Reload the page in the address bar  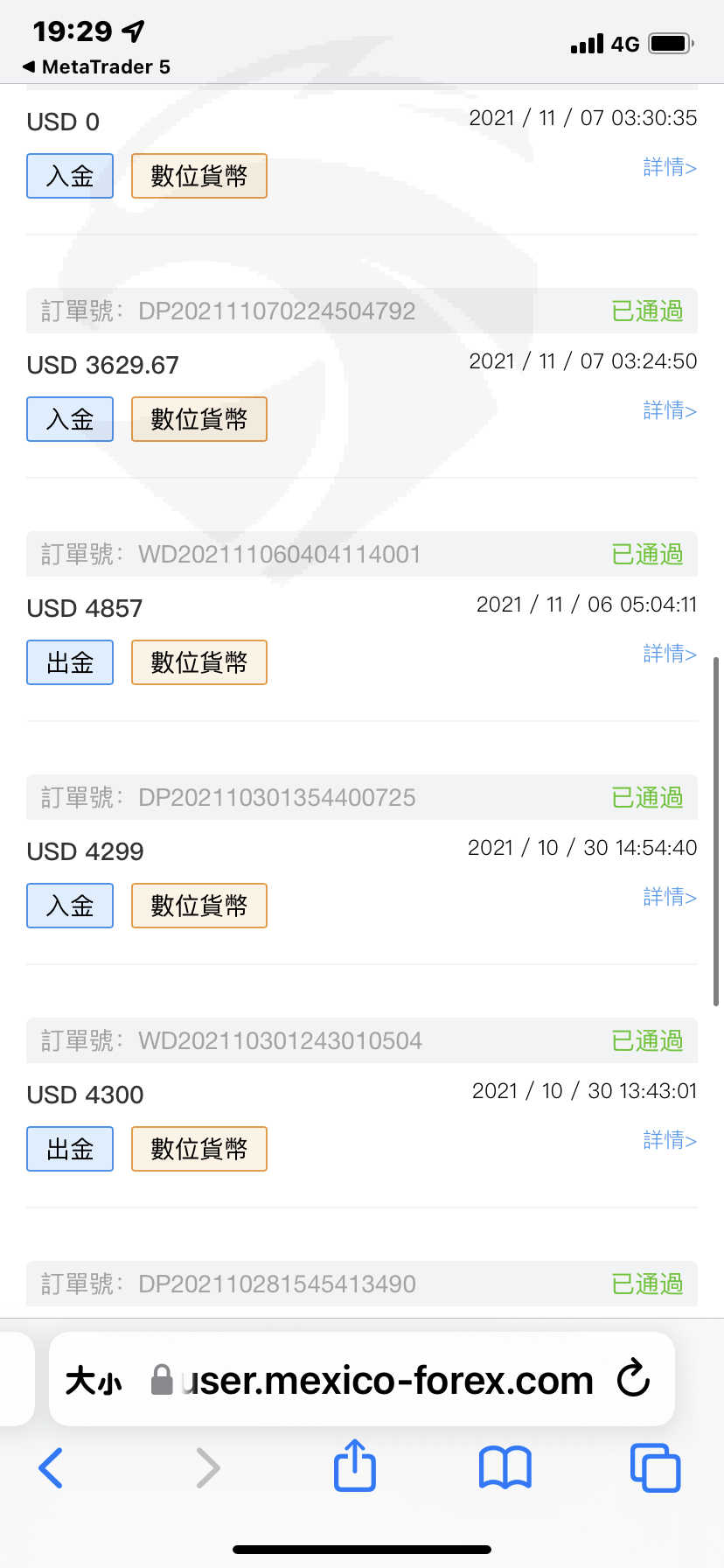633,1379
